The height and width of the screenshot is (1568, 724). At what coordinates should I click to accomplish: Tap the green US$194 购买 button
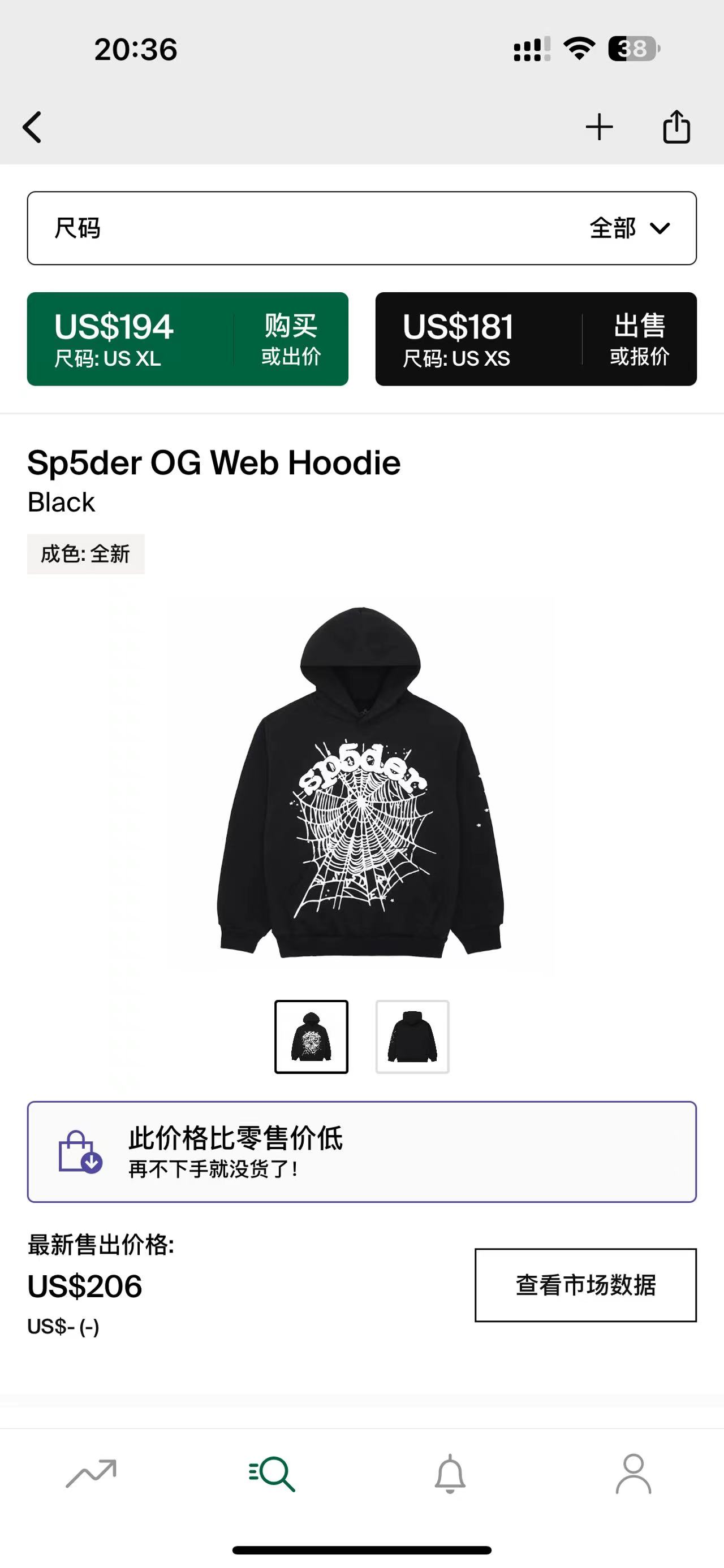pyautogui.click(x=188, y=339)
